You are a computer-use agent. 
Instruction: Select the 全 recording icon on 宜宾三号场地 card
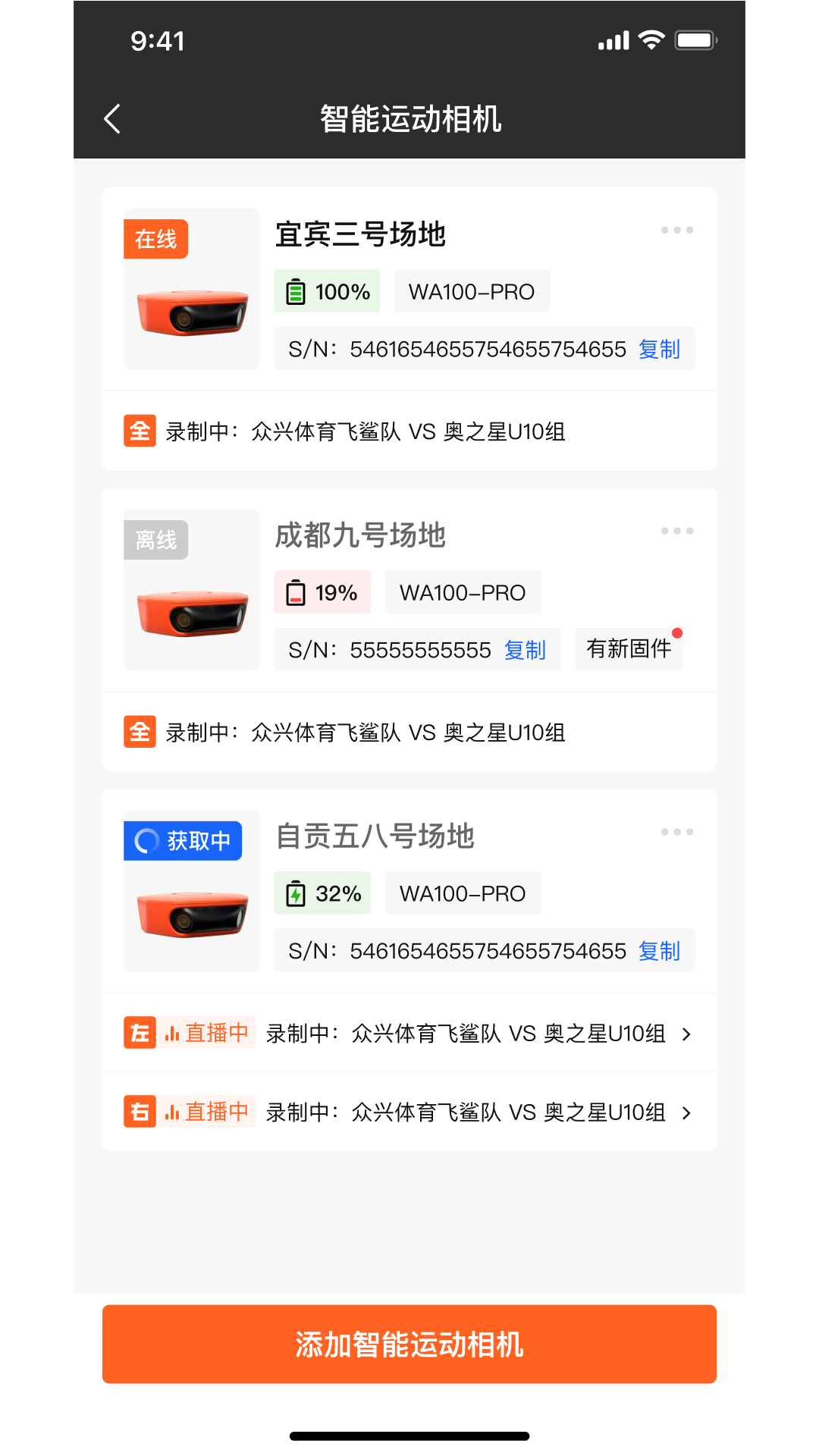pyautogui.click(x=139, y=431)
